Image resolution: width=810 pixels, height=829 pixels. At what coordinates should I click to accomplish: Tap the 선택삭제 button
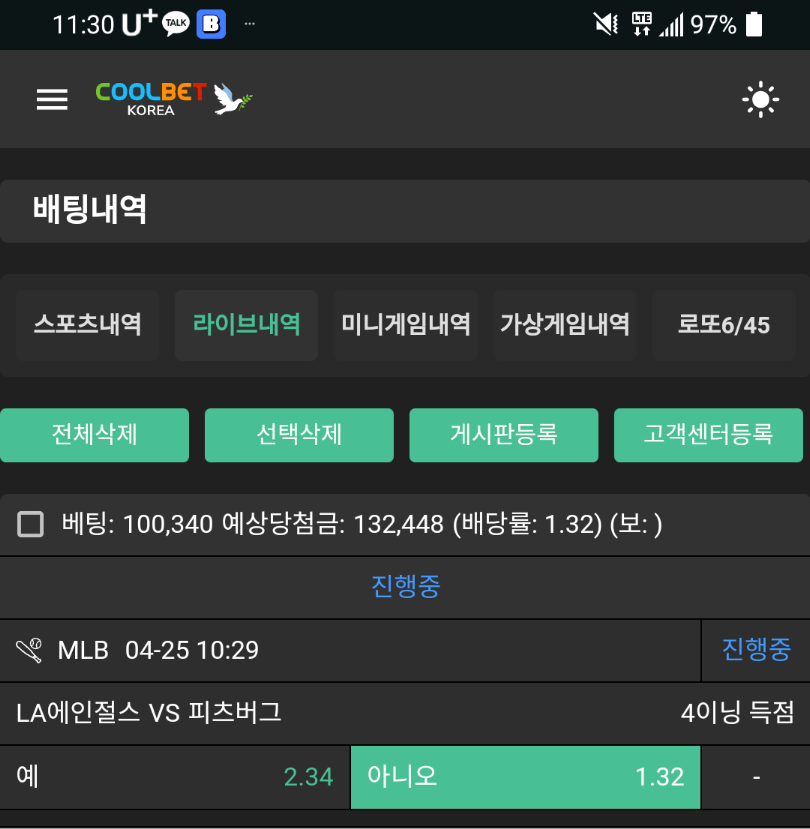[299, 435]
